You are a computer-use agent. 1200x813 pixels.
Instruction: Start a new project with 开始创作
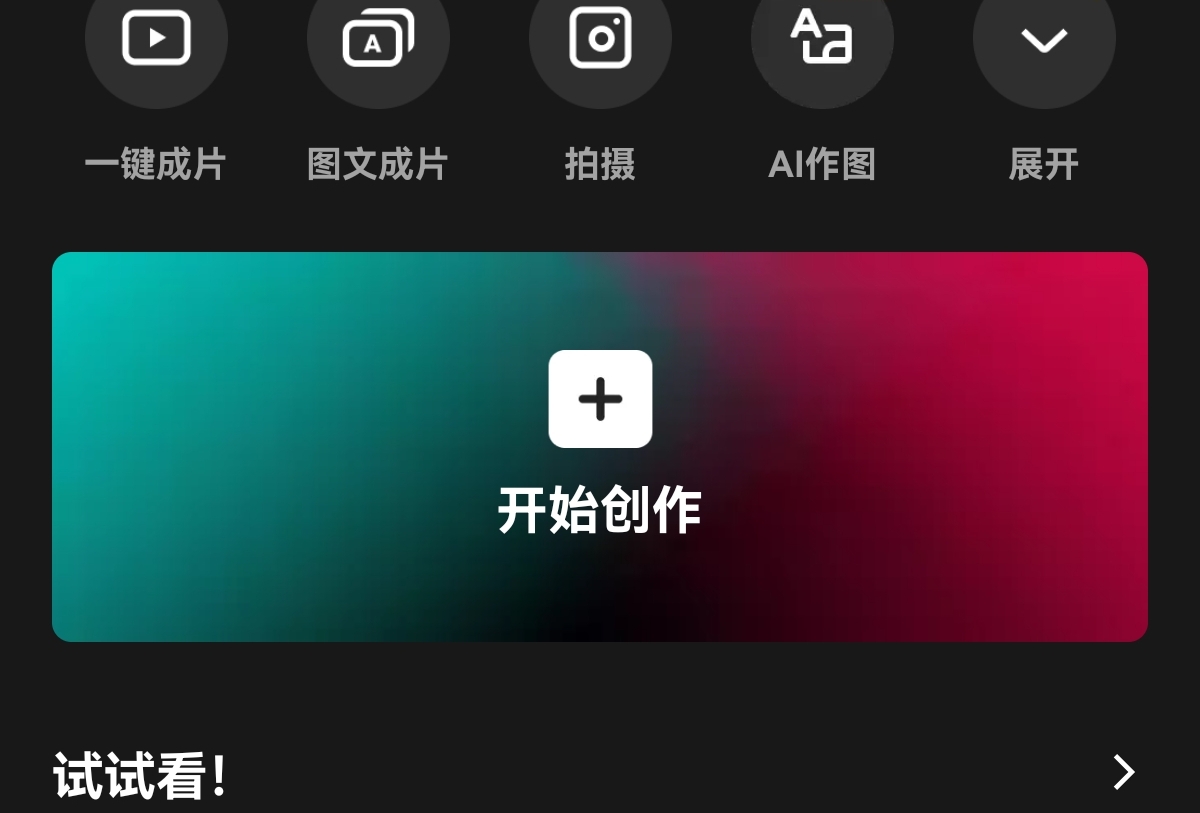600,446
